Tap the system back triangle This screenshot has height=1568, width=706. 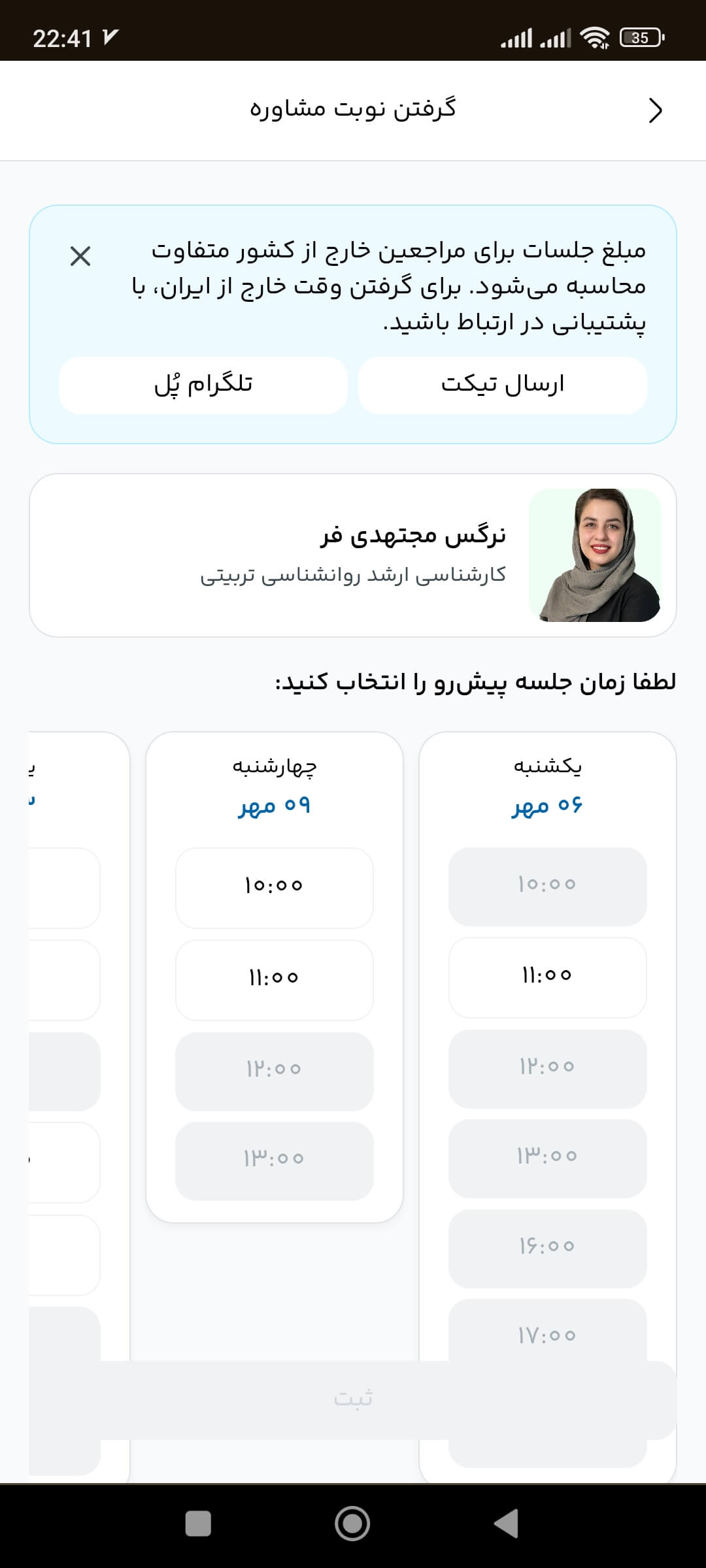pyautogui.click(x=507, y=1524)
